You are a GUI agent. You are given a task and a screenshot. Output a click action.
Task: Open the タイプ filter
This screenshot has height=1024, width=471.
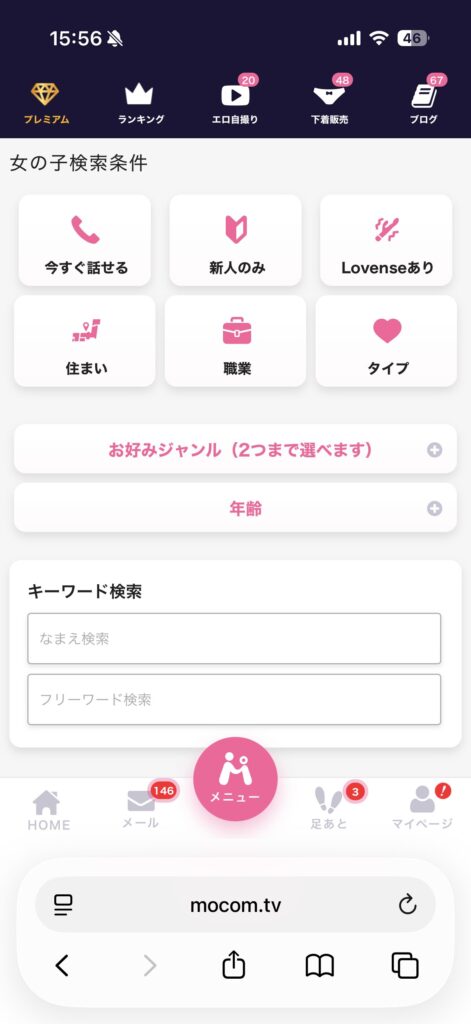coord(386,341)
